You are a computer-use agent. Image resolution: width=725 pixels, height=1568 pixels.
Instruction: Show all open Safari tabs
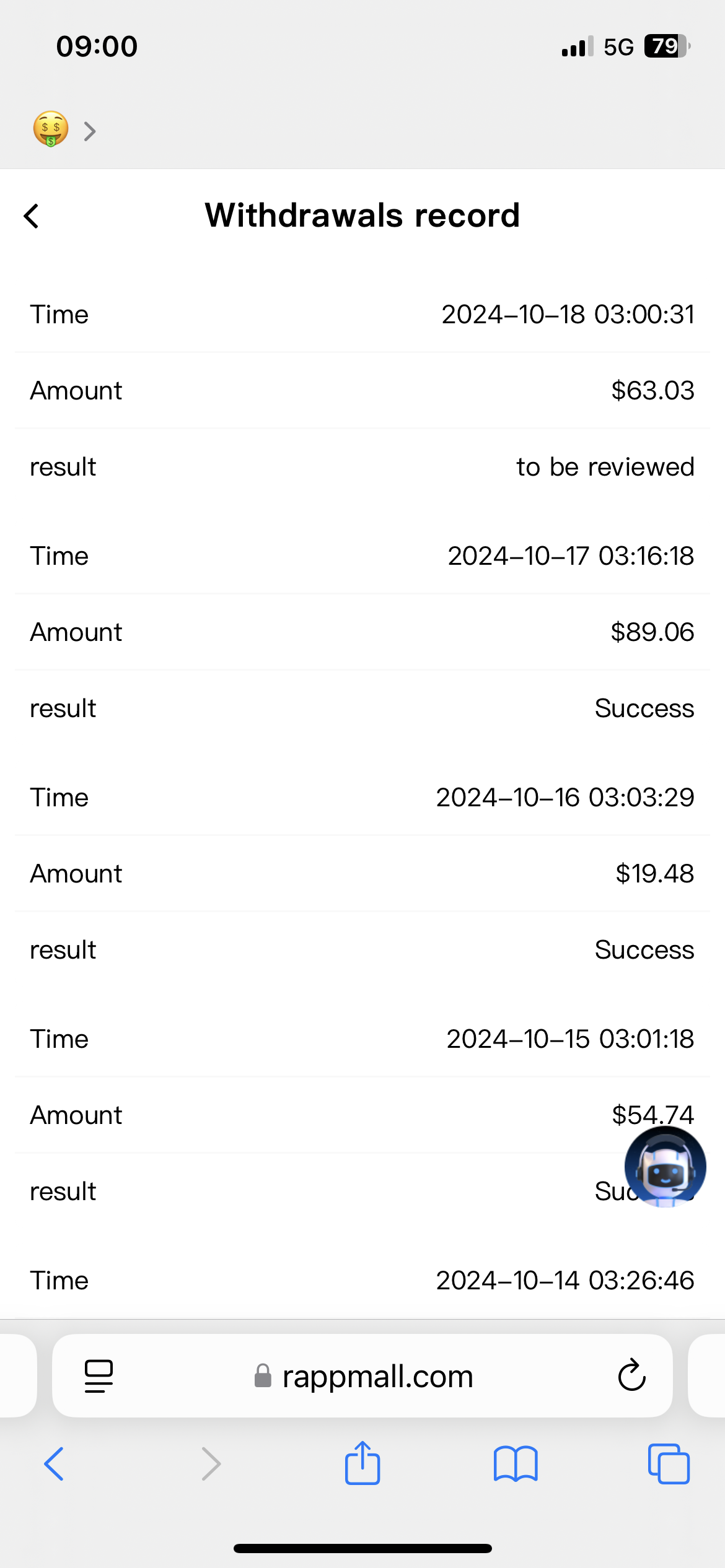669,1464
